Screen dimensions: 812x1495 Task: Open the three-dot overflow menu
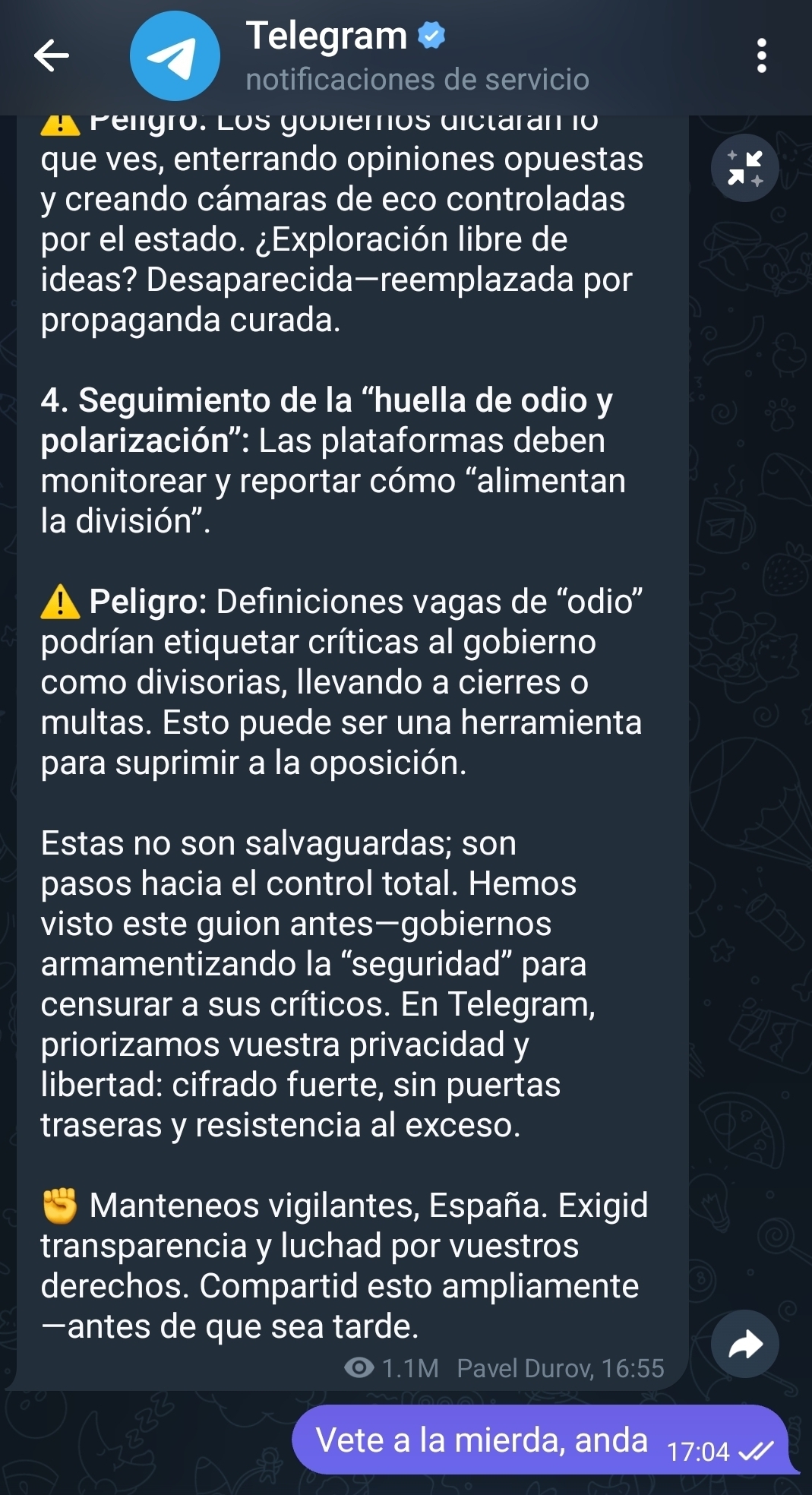[x=761, y=56]
